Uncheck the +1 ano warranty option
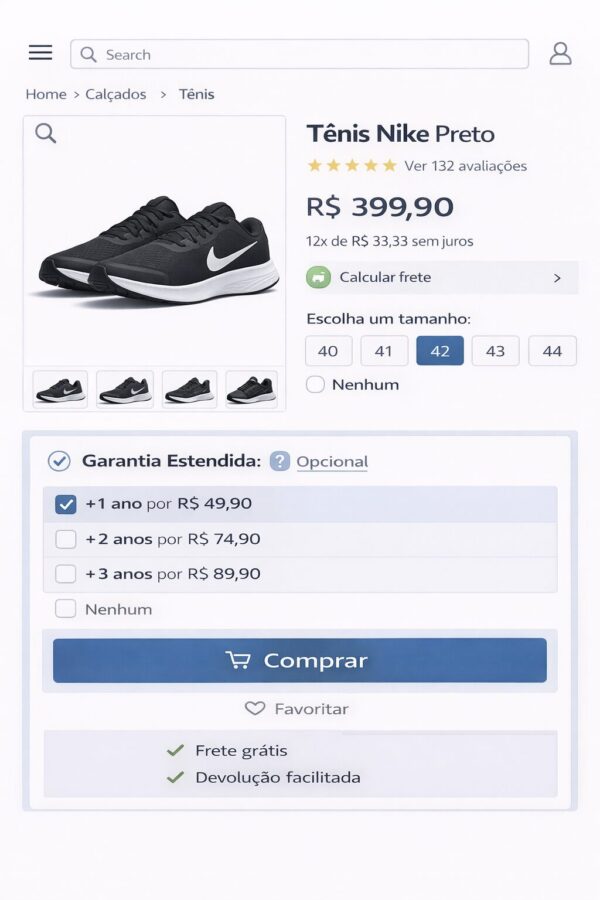The width and height of the screenshot is (600, 900). point(66,504)
